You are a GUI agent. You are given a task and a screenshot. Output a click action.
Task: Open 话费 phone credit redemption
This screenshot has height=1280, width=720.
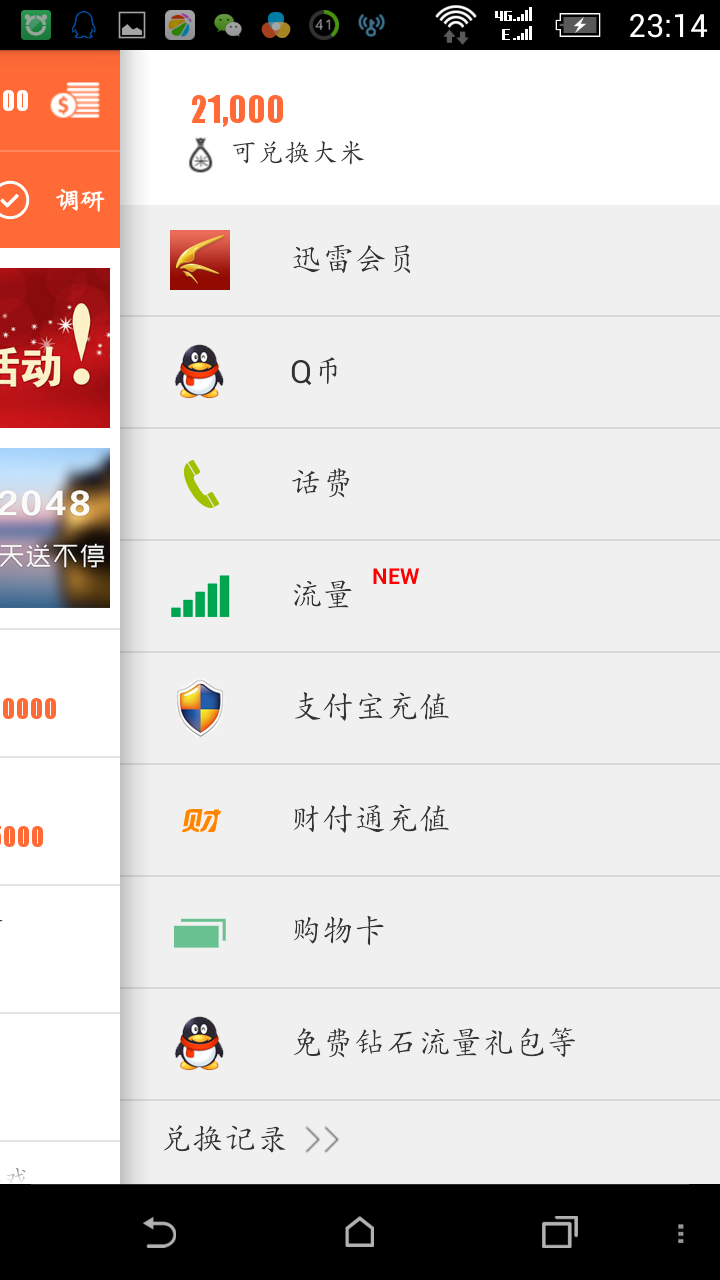pyautogui.click(x=420, y=484)
